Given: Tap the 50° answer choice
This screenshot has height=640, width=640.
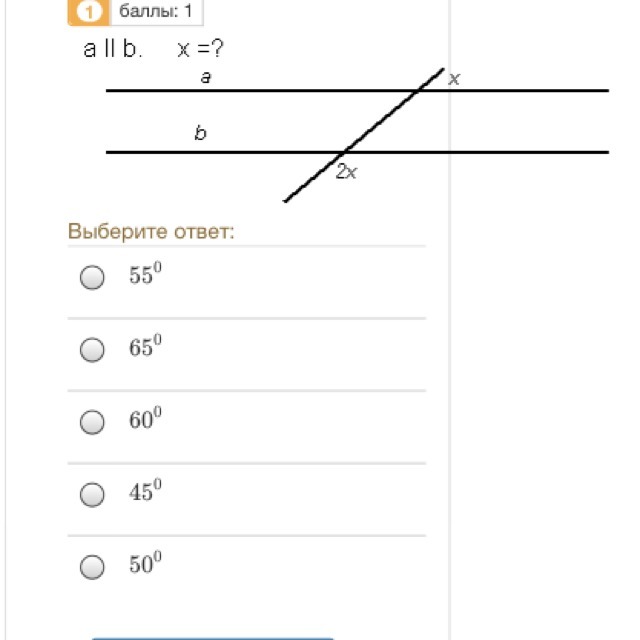Looking at the screenshot, I should click(92, 567).
